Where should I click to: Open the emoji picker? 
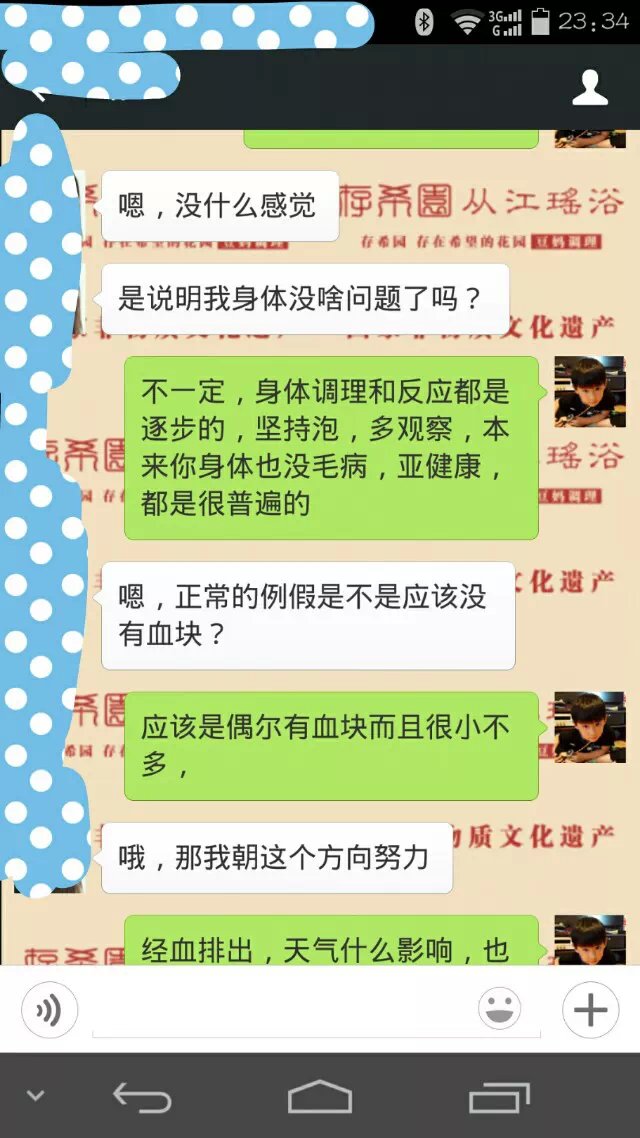499,1010
